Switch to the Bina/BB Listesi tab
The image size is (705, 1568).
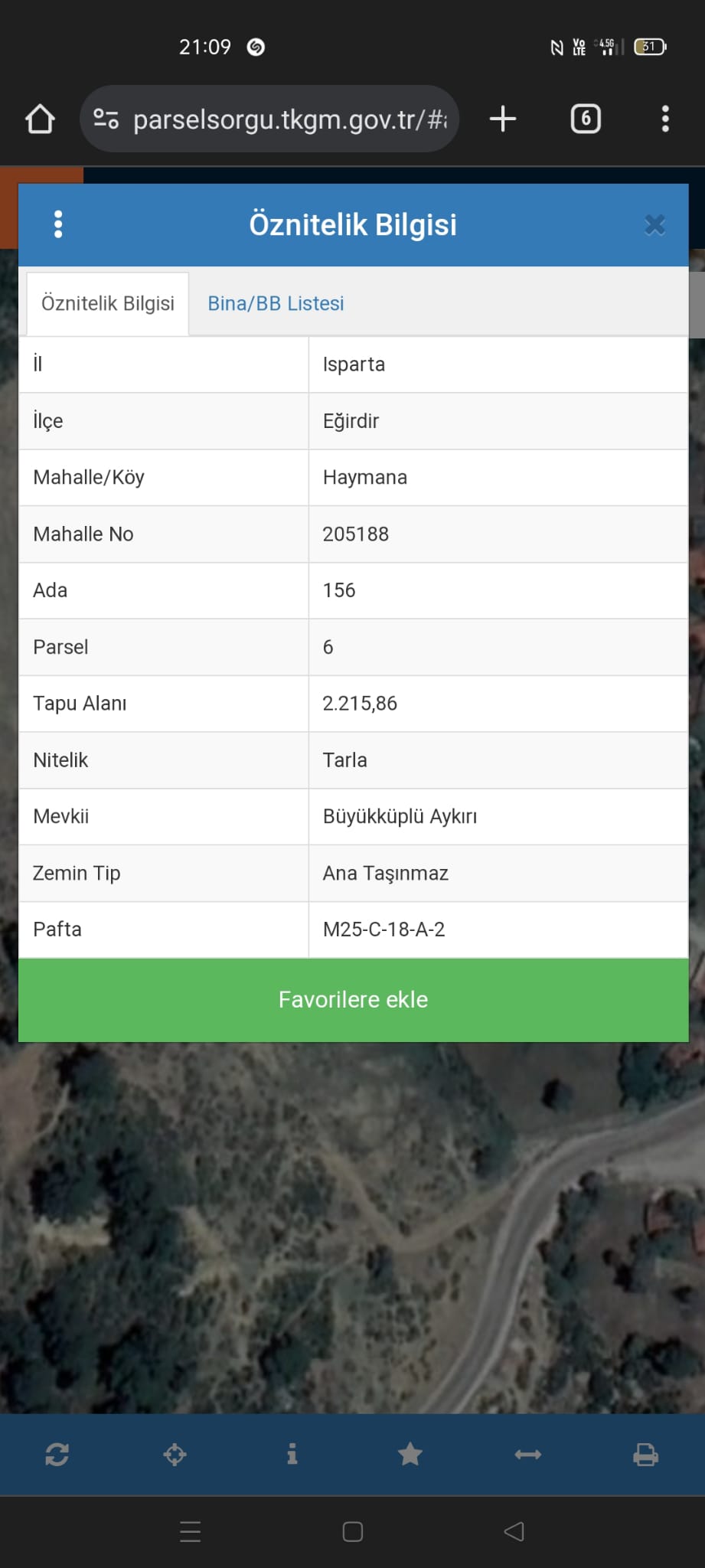pos(276,303)
